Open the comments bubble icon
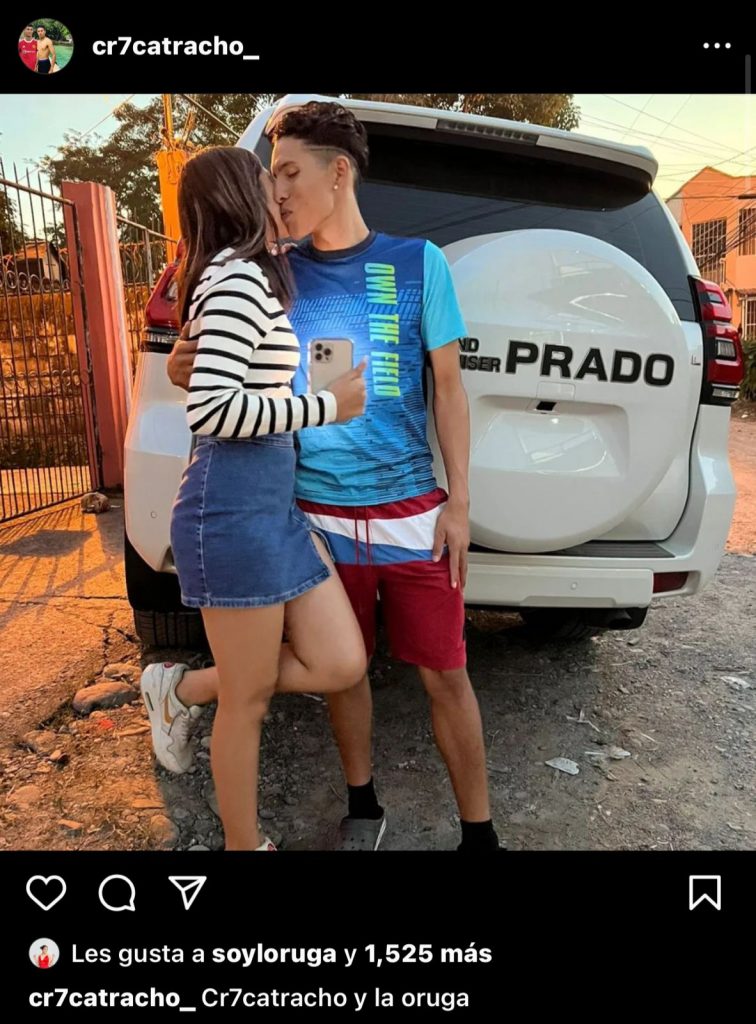 tap(116, 892)
